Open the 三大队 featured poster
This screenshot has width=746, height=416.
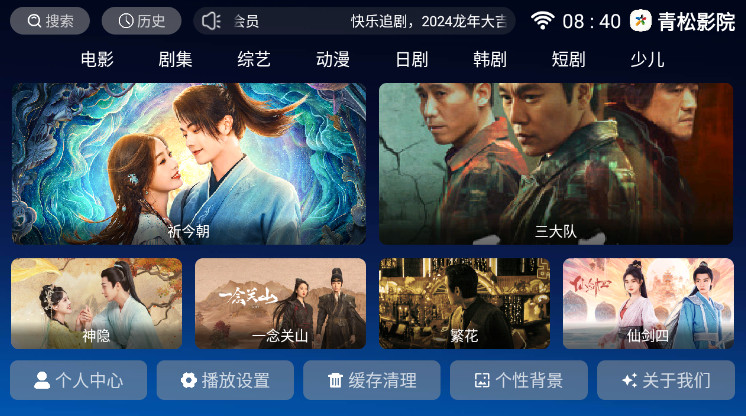coord(556,164)
